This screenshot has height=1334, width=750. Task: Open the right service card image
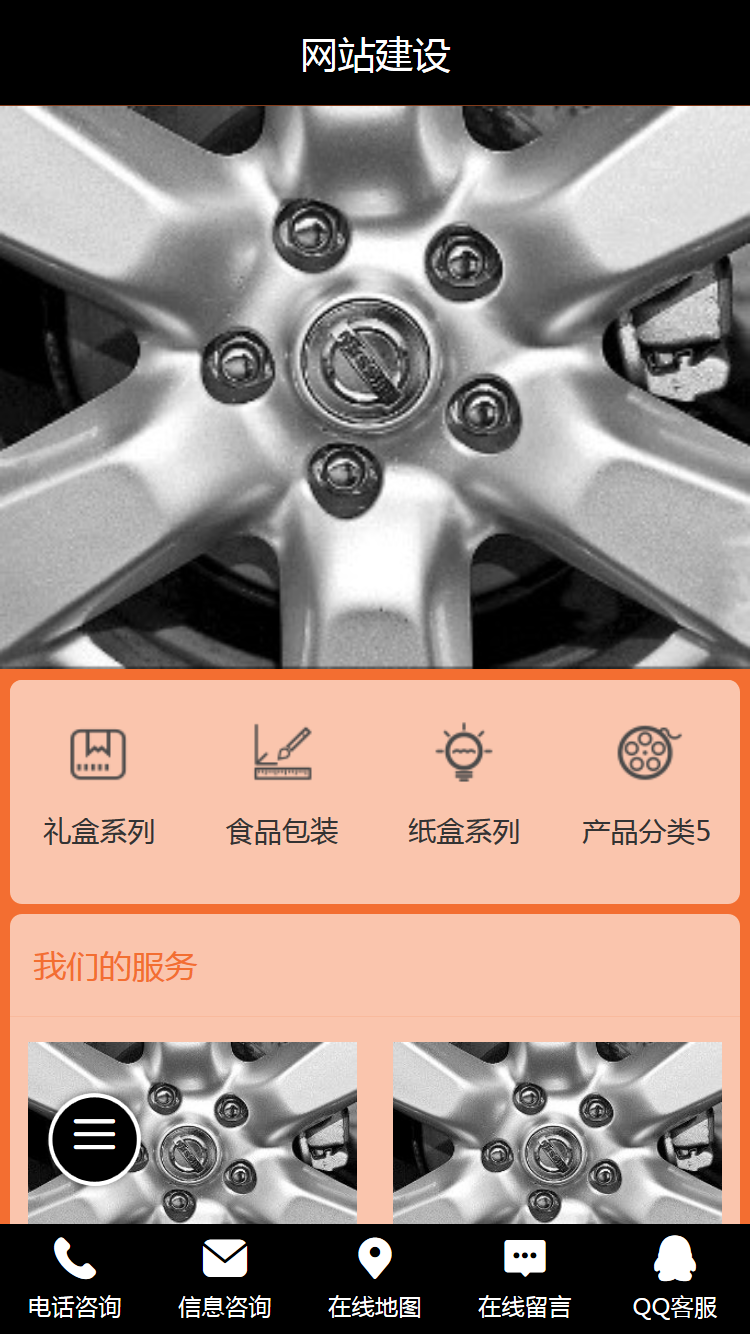click(x=557, y=1132)
